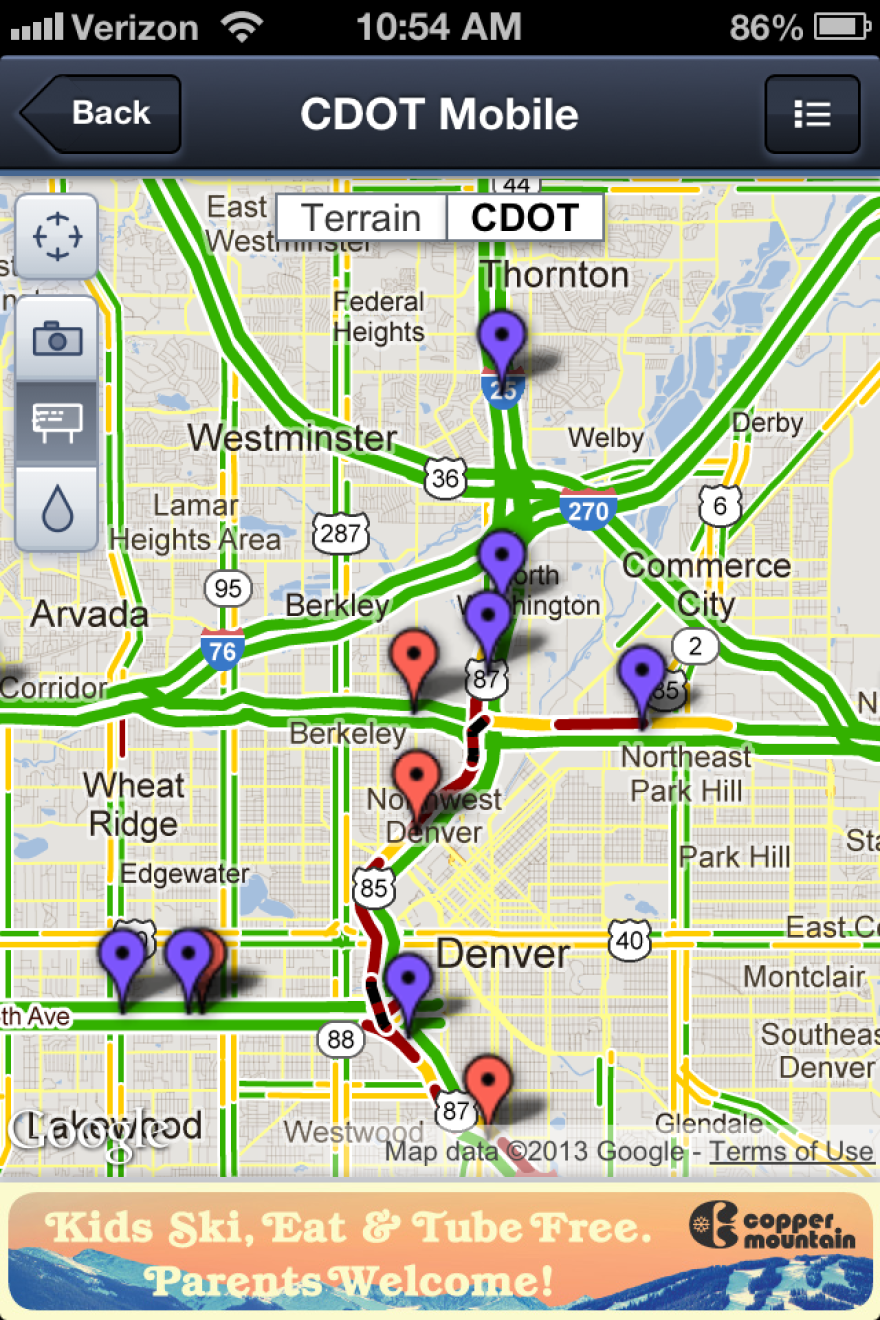This screenshot has height=1320, width=880.
Task: Center map on my current location
Action: point(57,236)
